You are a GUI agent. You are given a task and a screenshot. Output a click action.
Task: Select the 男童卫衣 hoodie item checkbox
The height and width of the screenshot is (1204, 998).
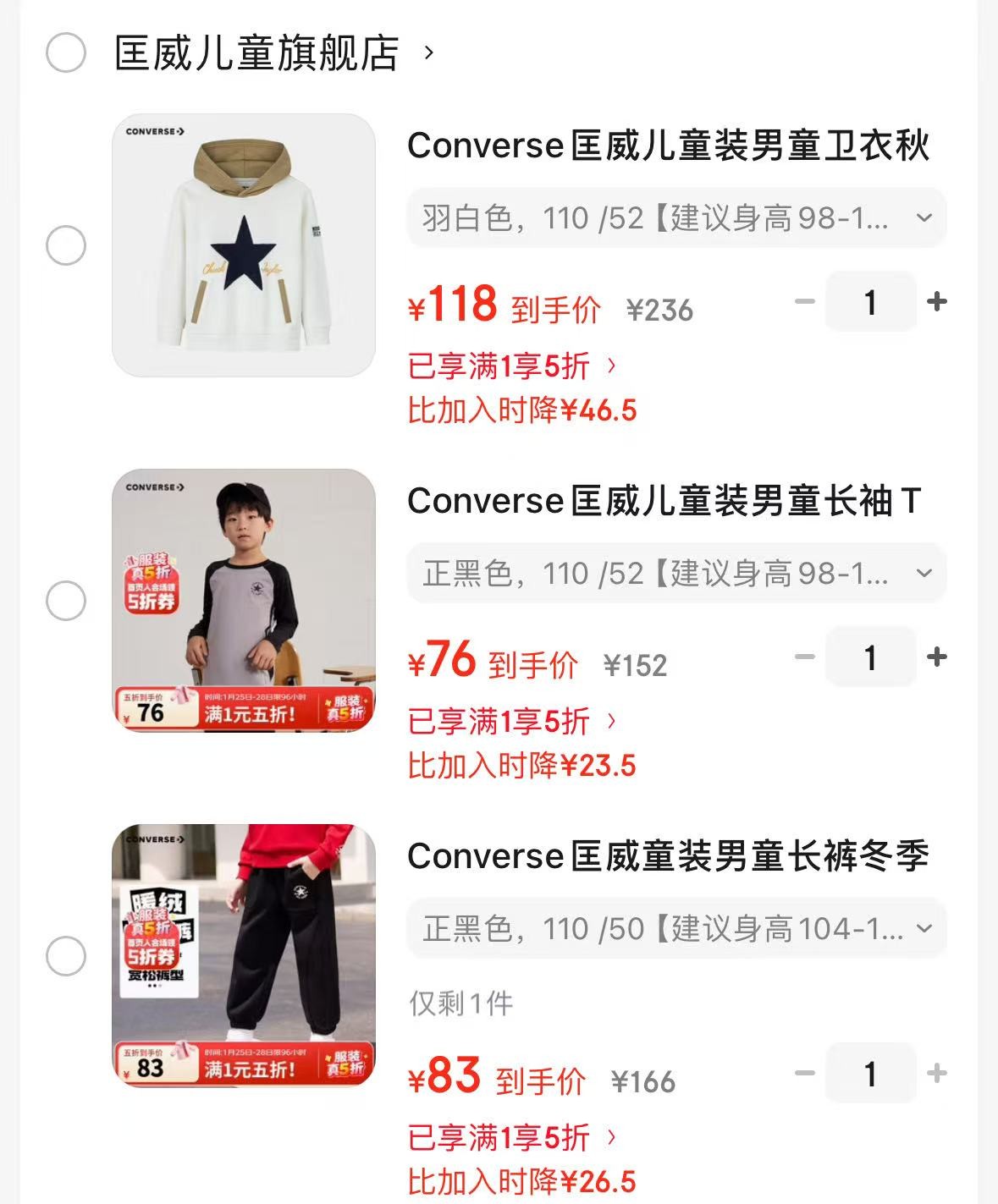(65, 245)
